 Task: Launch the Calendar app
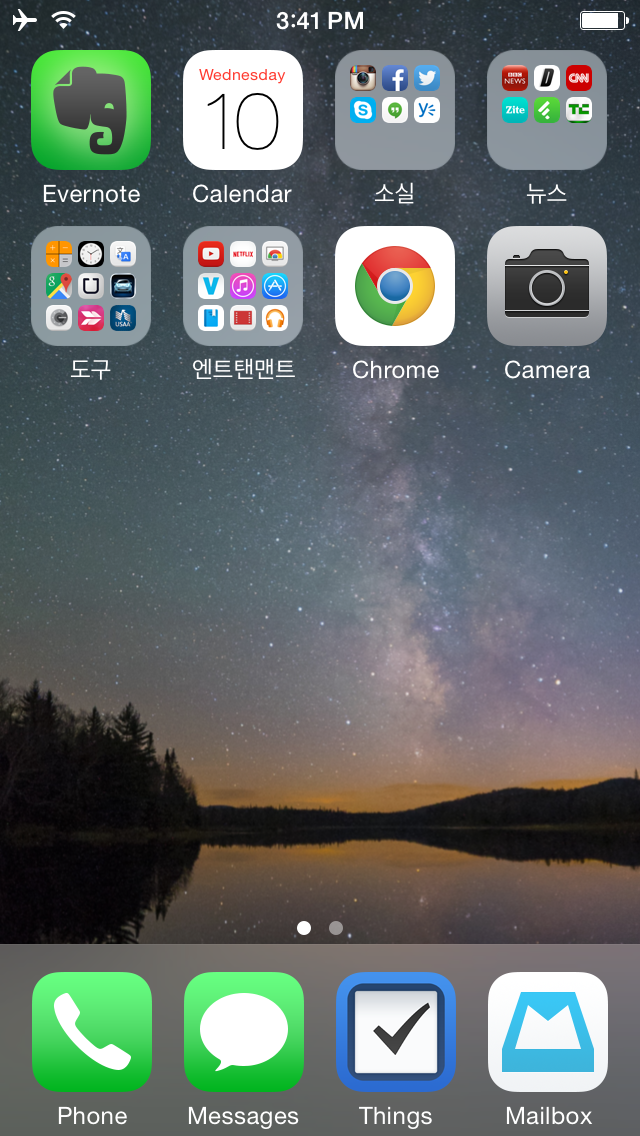[x=243, y=110]
